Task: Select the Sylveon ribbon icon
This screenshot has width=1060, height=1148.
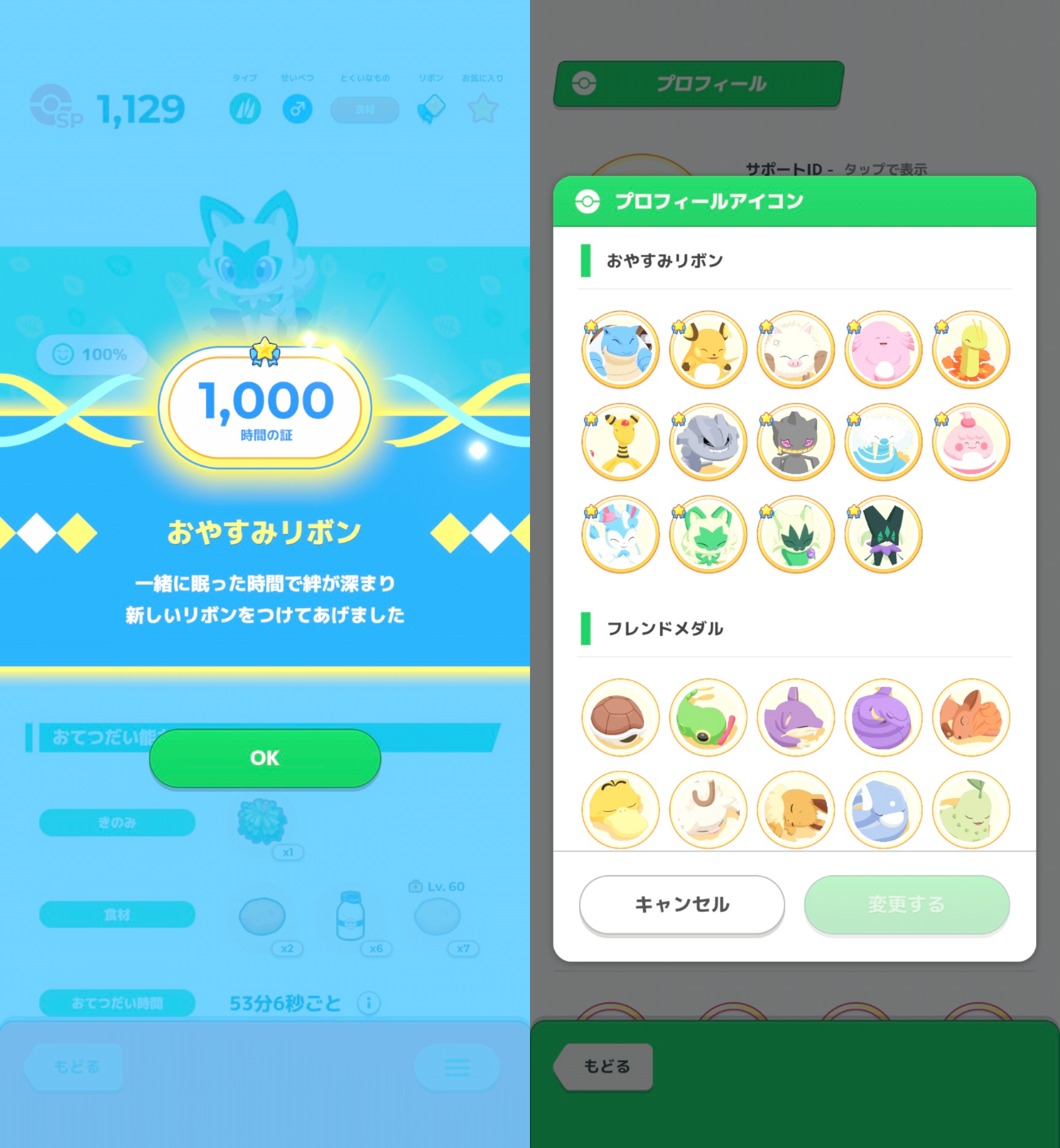Action: click(x=620, y=534)
